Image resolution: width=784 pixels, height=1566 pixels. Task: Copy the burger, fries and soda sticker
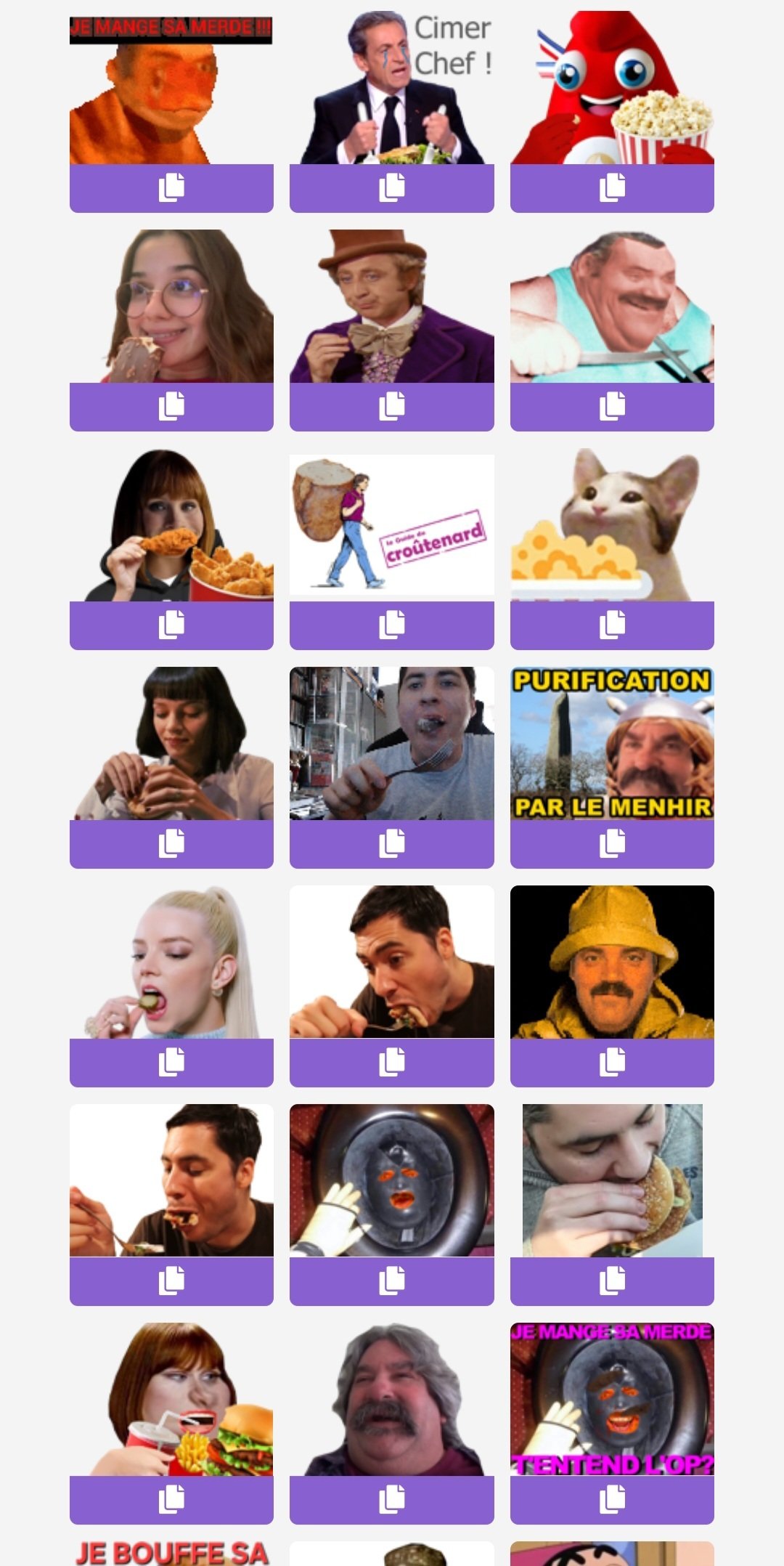[171, 1500]
